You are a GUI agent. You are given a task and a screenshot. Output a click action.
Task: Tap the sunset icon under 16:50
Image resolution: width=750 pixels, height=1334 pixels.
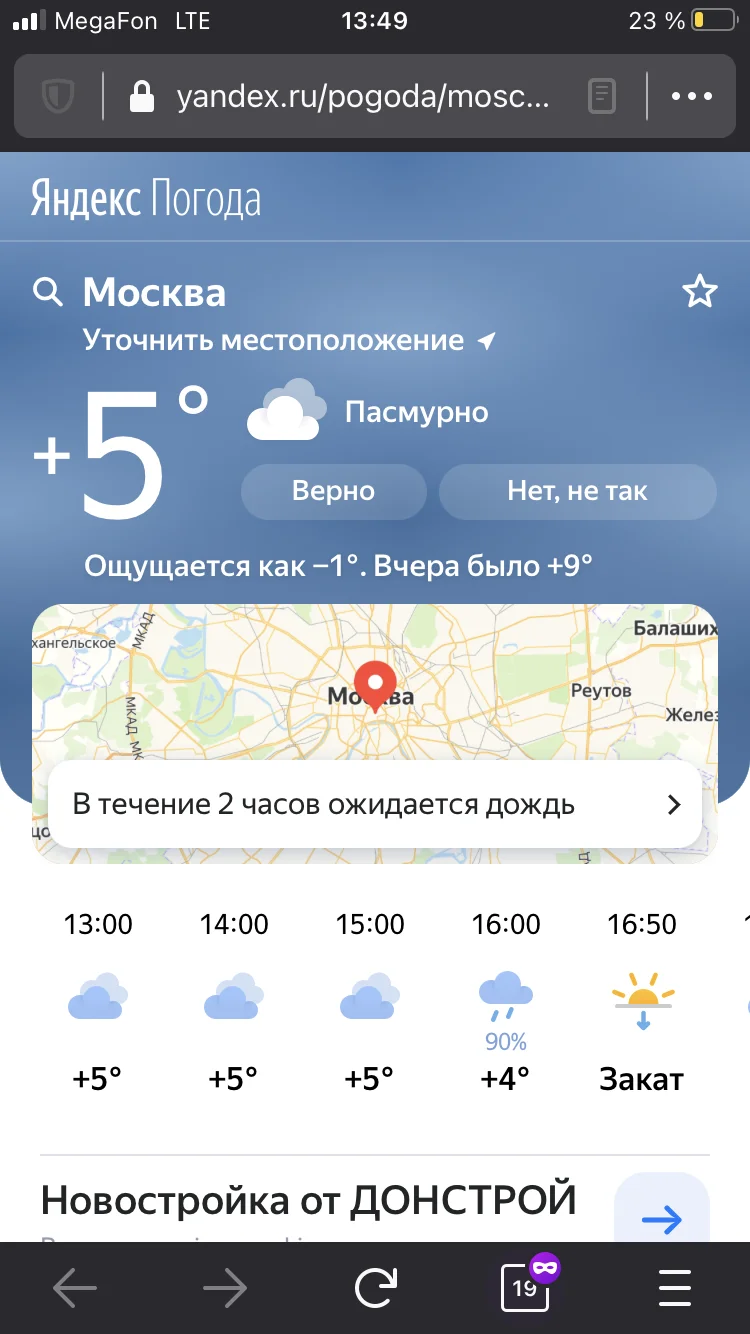(x=641, y=995)
